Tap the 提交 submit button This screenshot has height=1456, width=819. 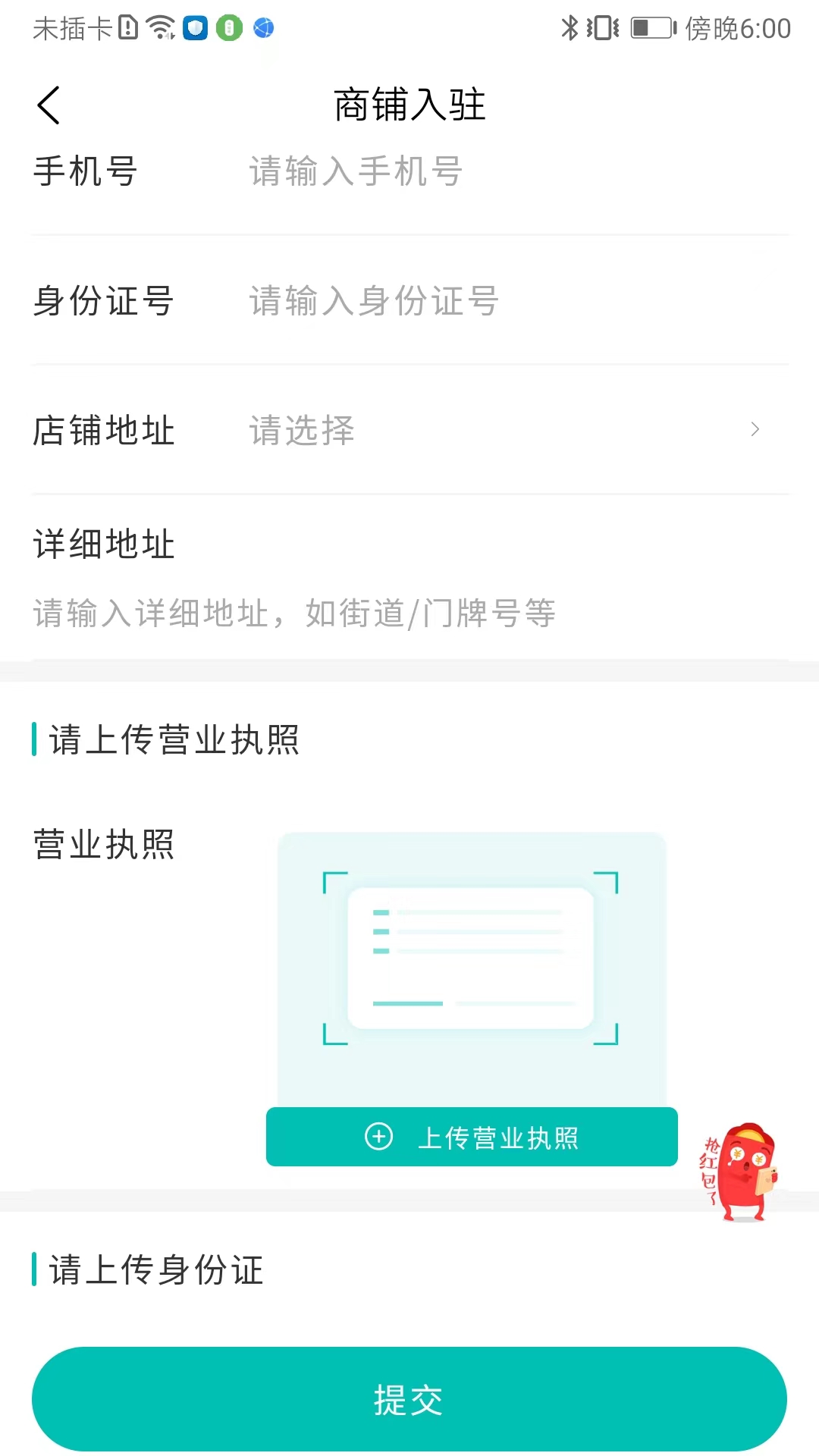point(409,1400)
